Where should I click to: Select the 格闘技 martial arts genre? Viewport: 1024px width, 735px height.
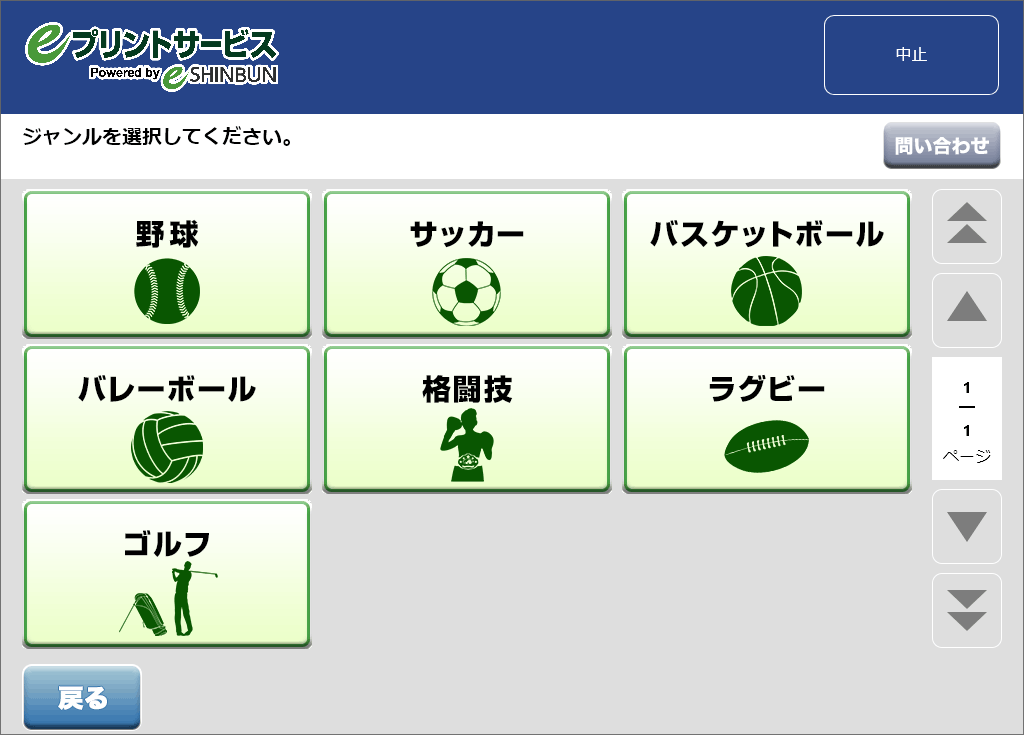467,419
